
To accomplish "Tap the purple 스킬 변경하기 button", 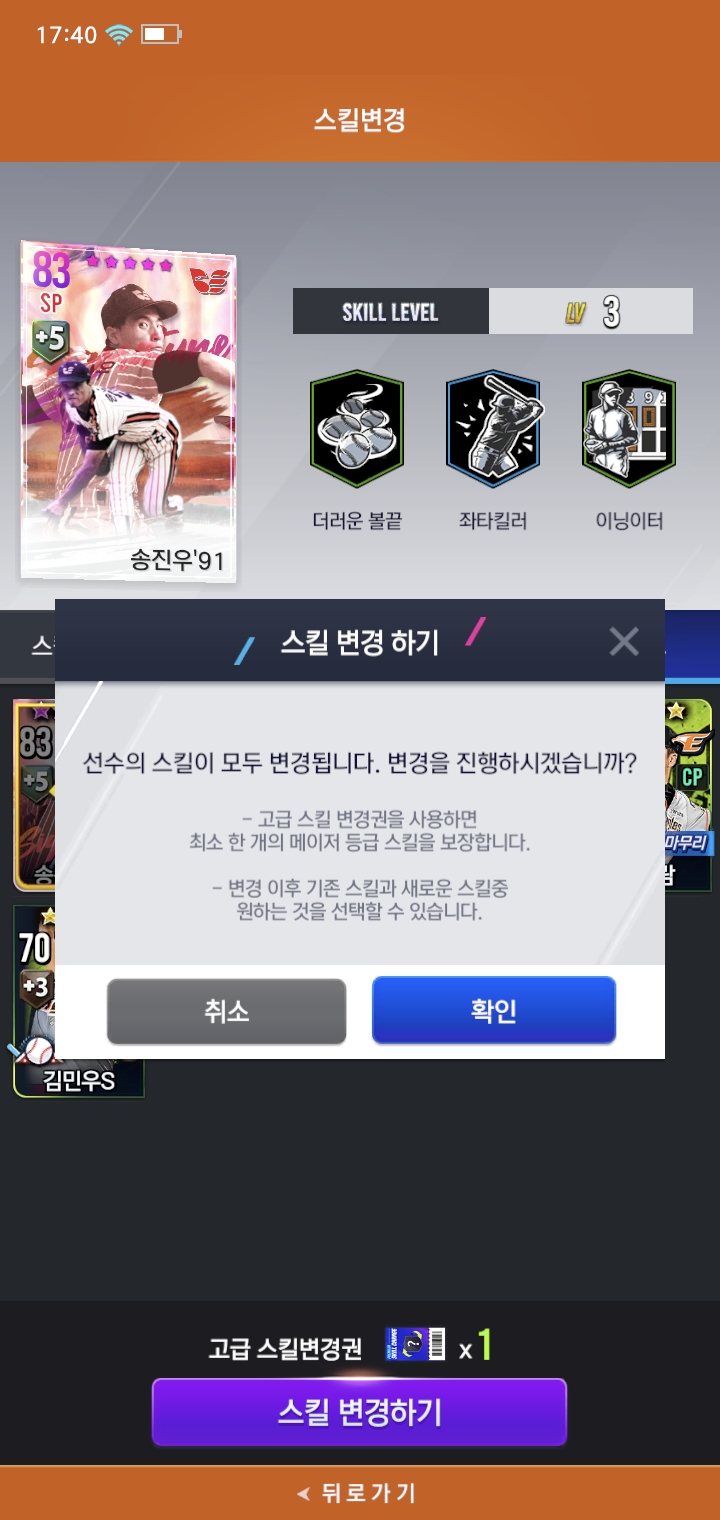I will 359,1412.
